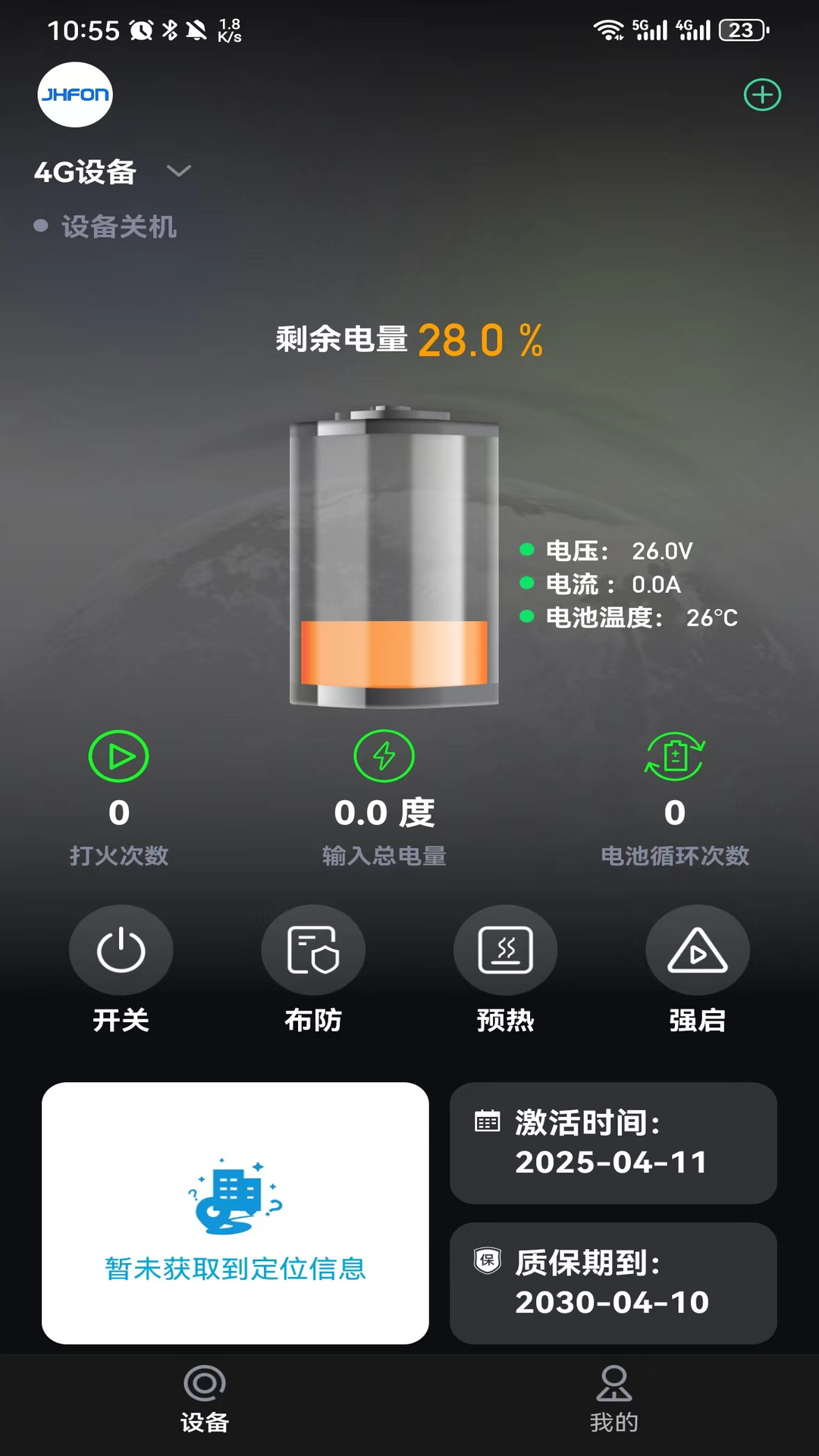Select the 布防 arming icon
This screenshot has width=819, height=1456.
[313, 949]
